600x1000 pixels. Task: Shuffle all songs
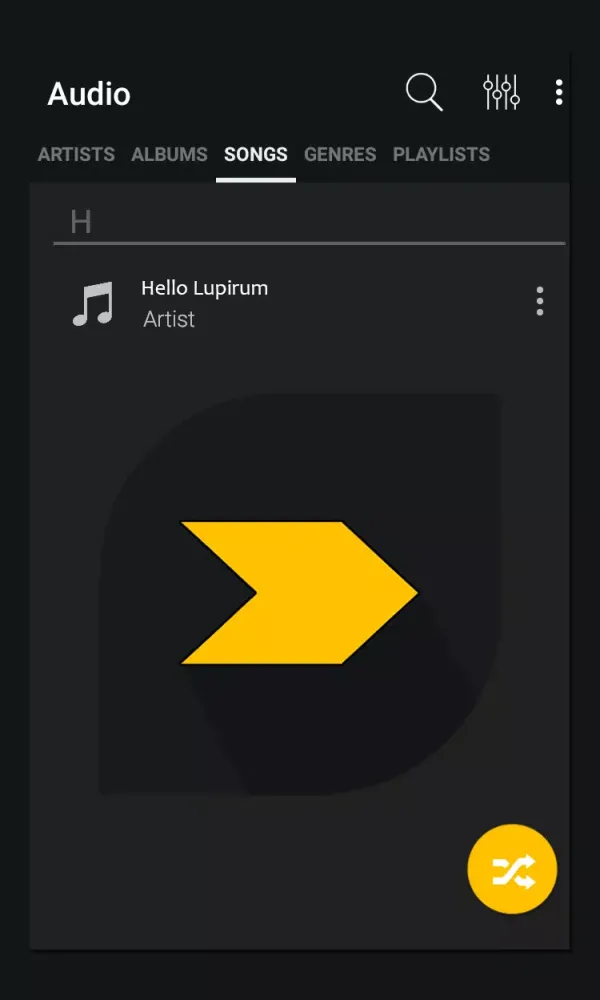pyautogui.click(x=512, y=869)
